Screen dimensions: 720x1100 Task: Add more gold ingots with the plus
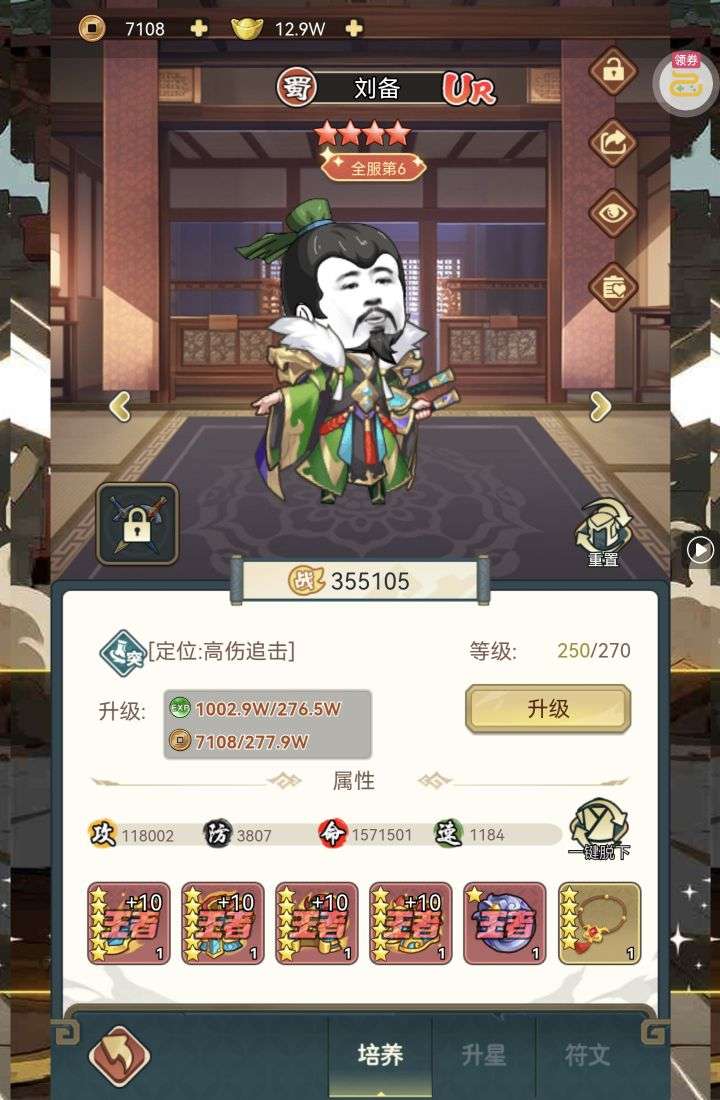tap(353, 29)
